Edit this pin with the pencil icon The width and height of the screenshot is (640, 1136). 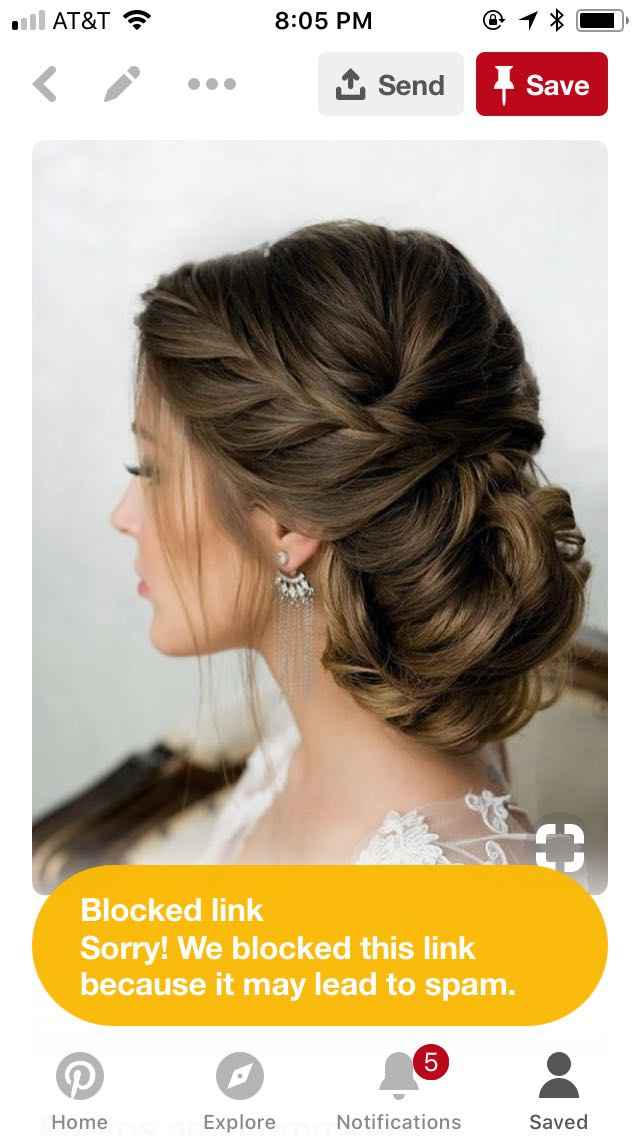[123, 85]
